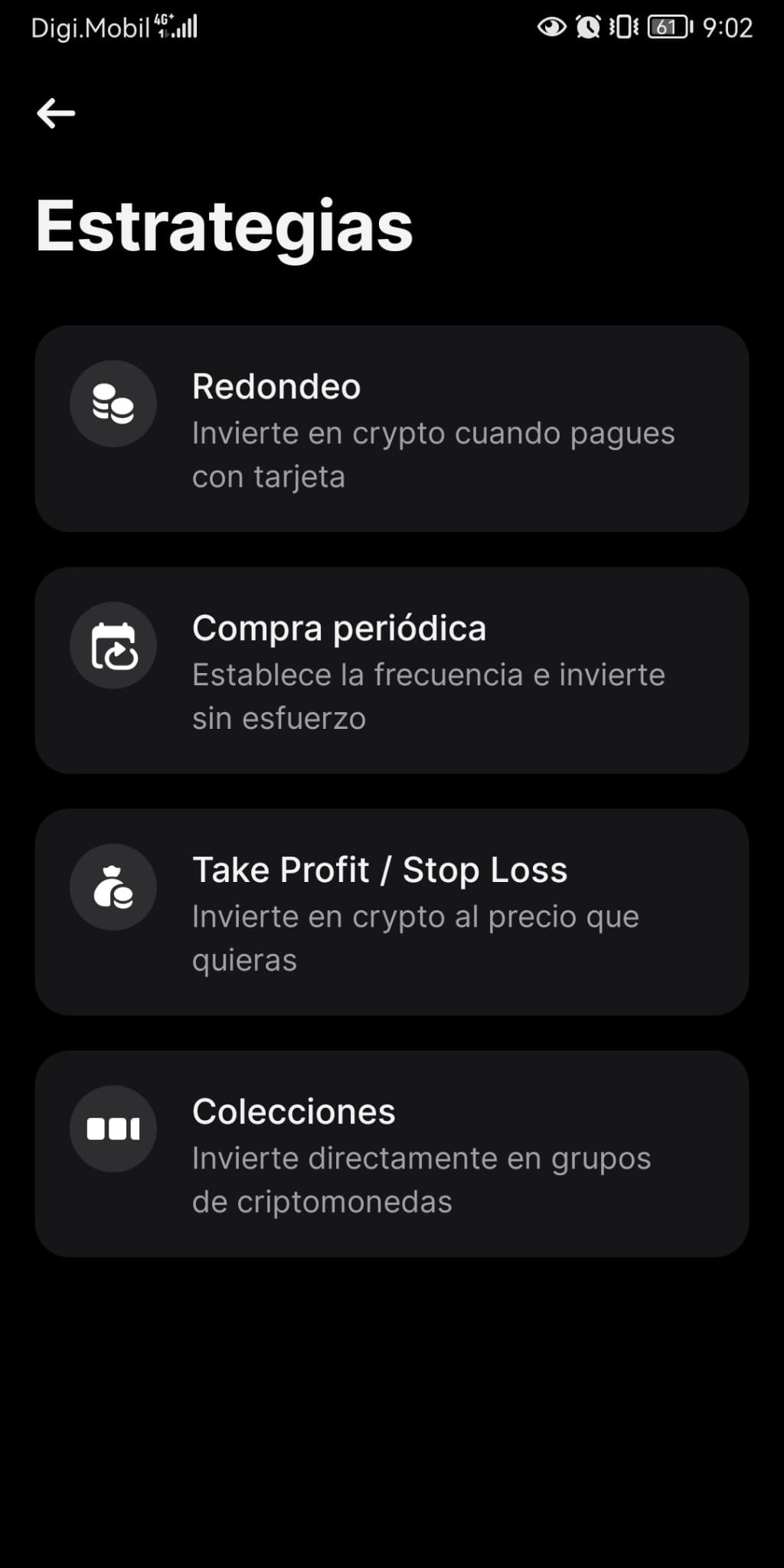784x1568 pixels.
Task: Tap the Compra periódica frequency description
Action: pos(429,695)
